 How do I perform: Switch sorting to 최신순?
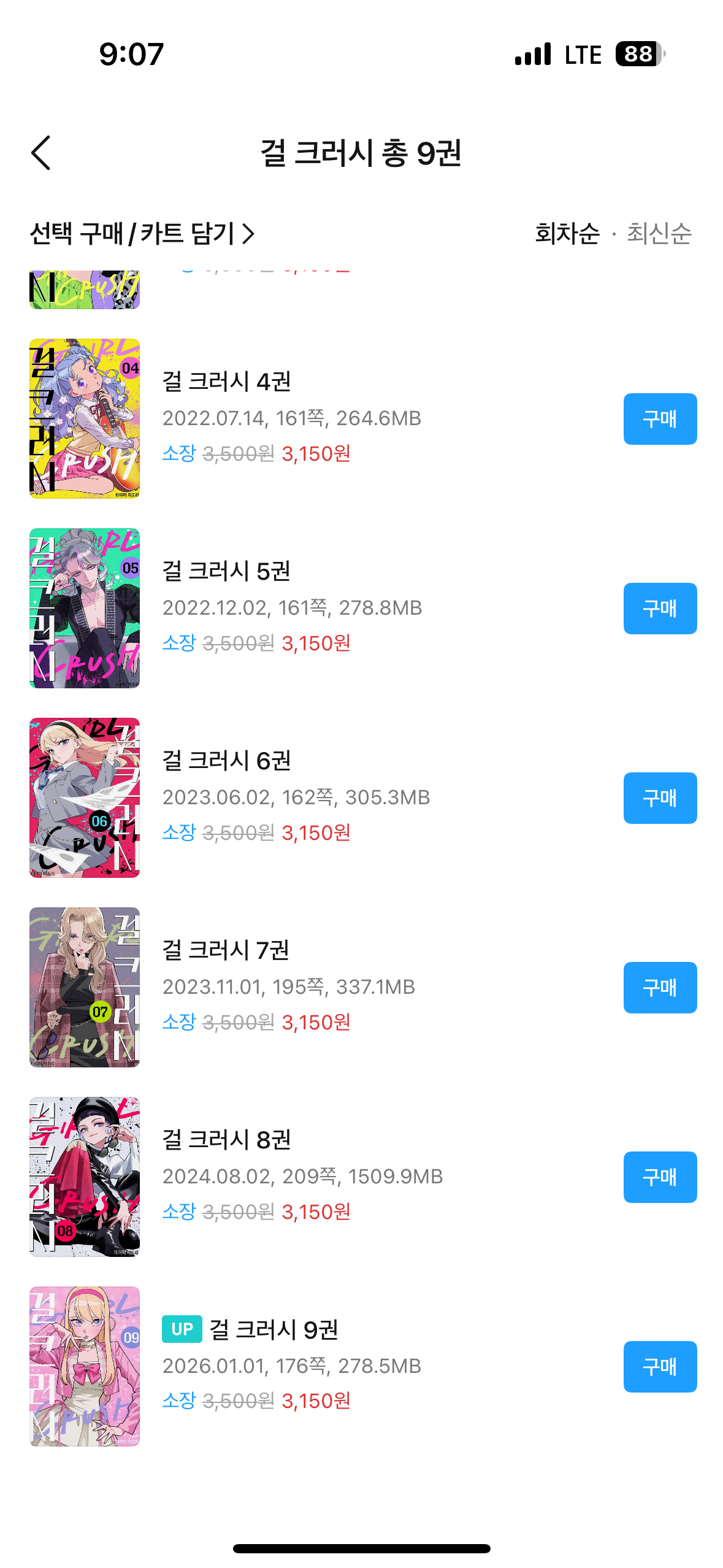(x=659, y=234)
